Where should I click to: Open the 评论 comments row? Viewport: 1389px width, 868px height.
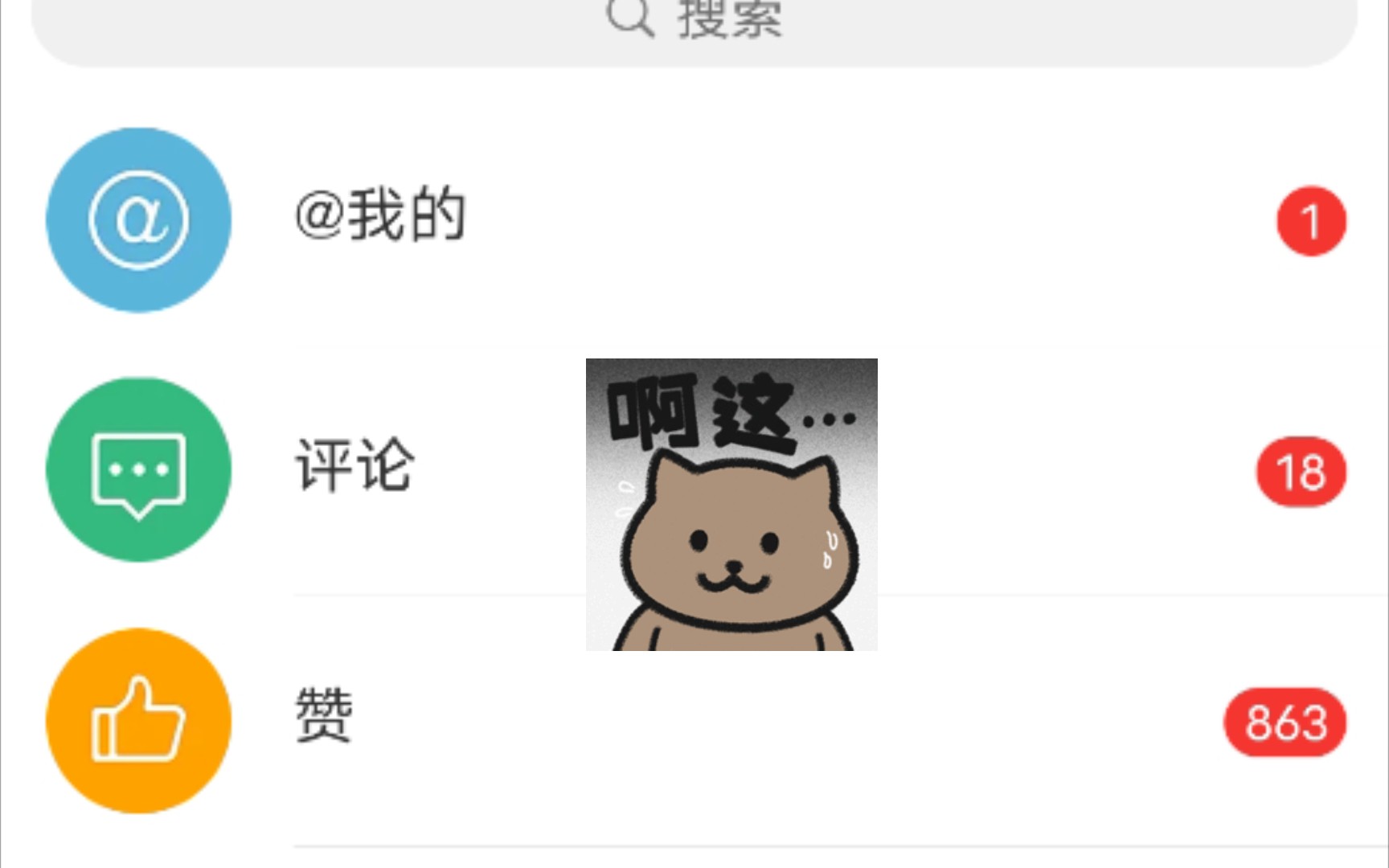[x=355, y=466]
